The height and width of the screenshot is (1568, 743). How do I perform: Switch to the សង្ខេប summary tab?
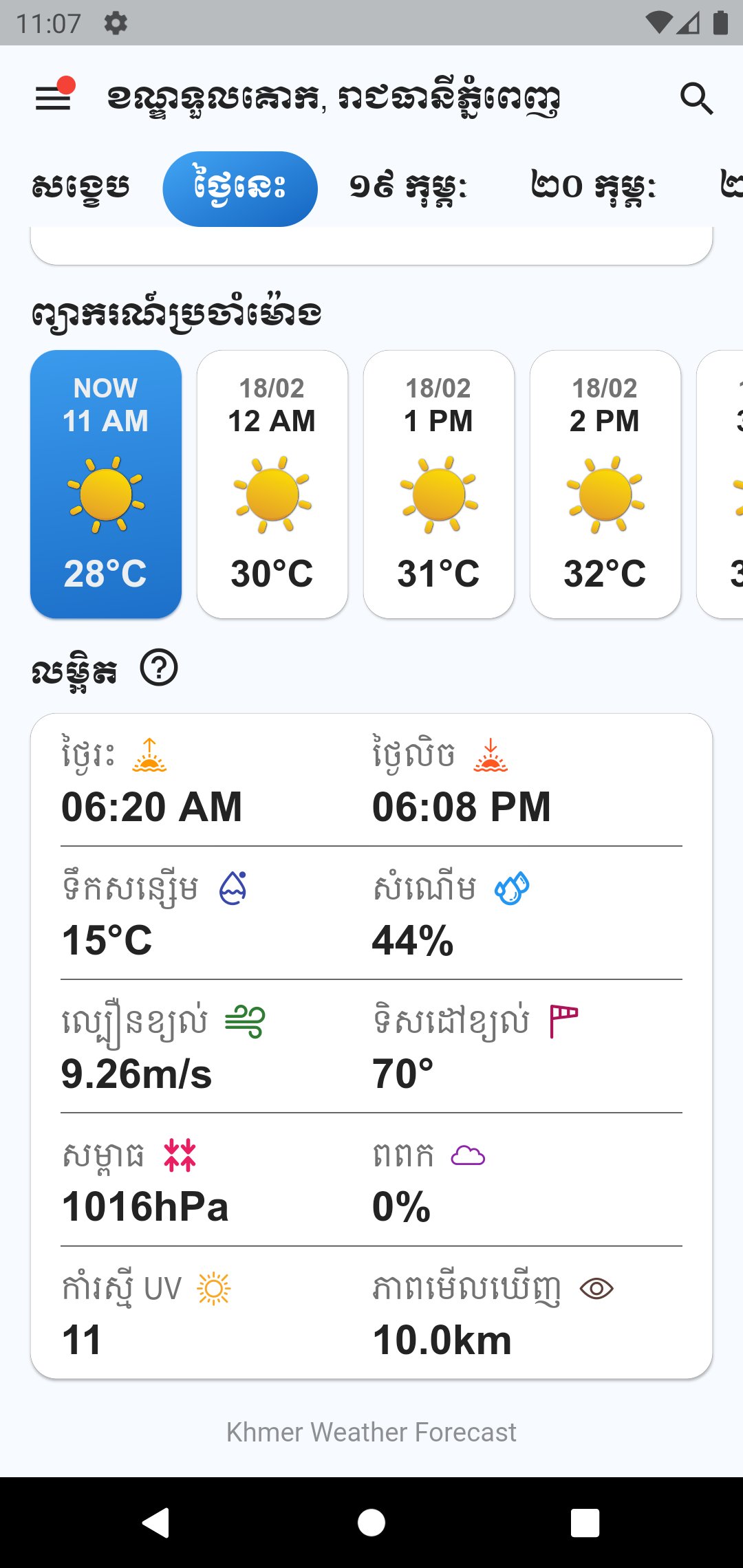[x=80, y=187]
